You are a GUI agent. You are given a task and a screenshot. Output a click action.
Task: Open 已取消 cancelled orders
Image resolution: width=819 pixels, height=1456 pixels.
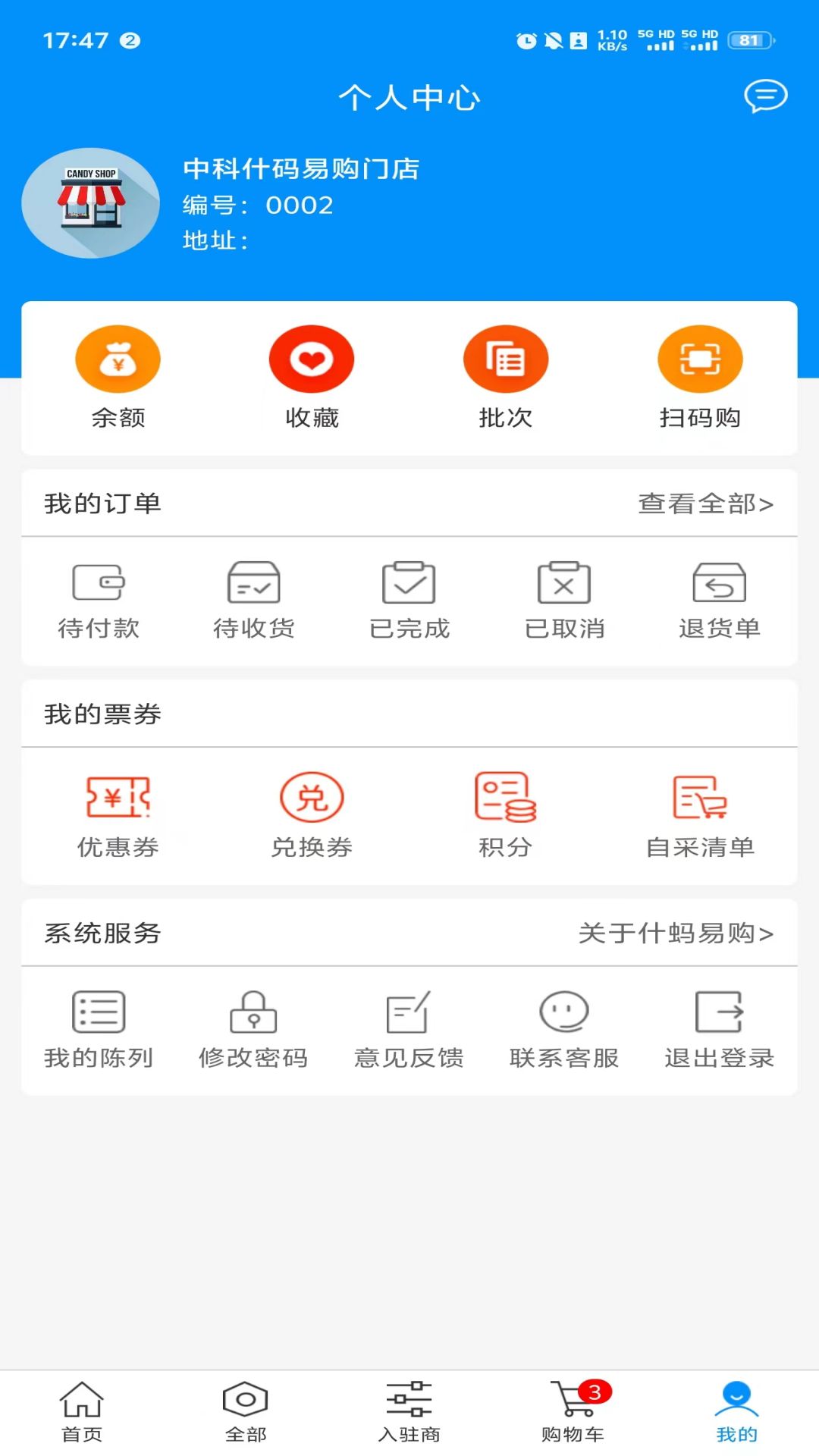pyautogui.click(x=563, y=599)
